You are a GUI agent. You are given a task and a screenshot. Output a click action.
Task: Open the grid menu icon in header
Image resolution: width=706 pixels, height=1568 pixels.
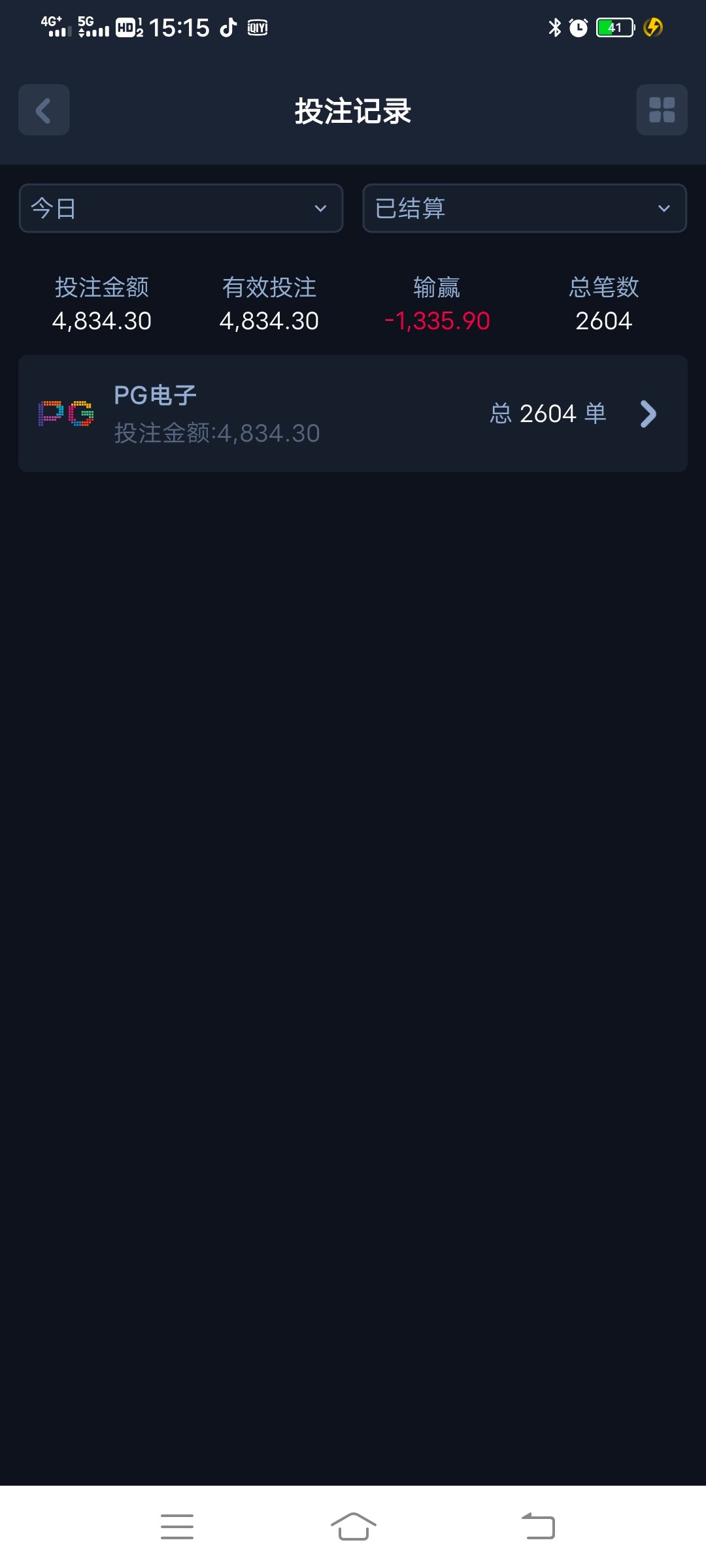[662, 110]
